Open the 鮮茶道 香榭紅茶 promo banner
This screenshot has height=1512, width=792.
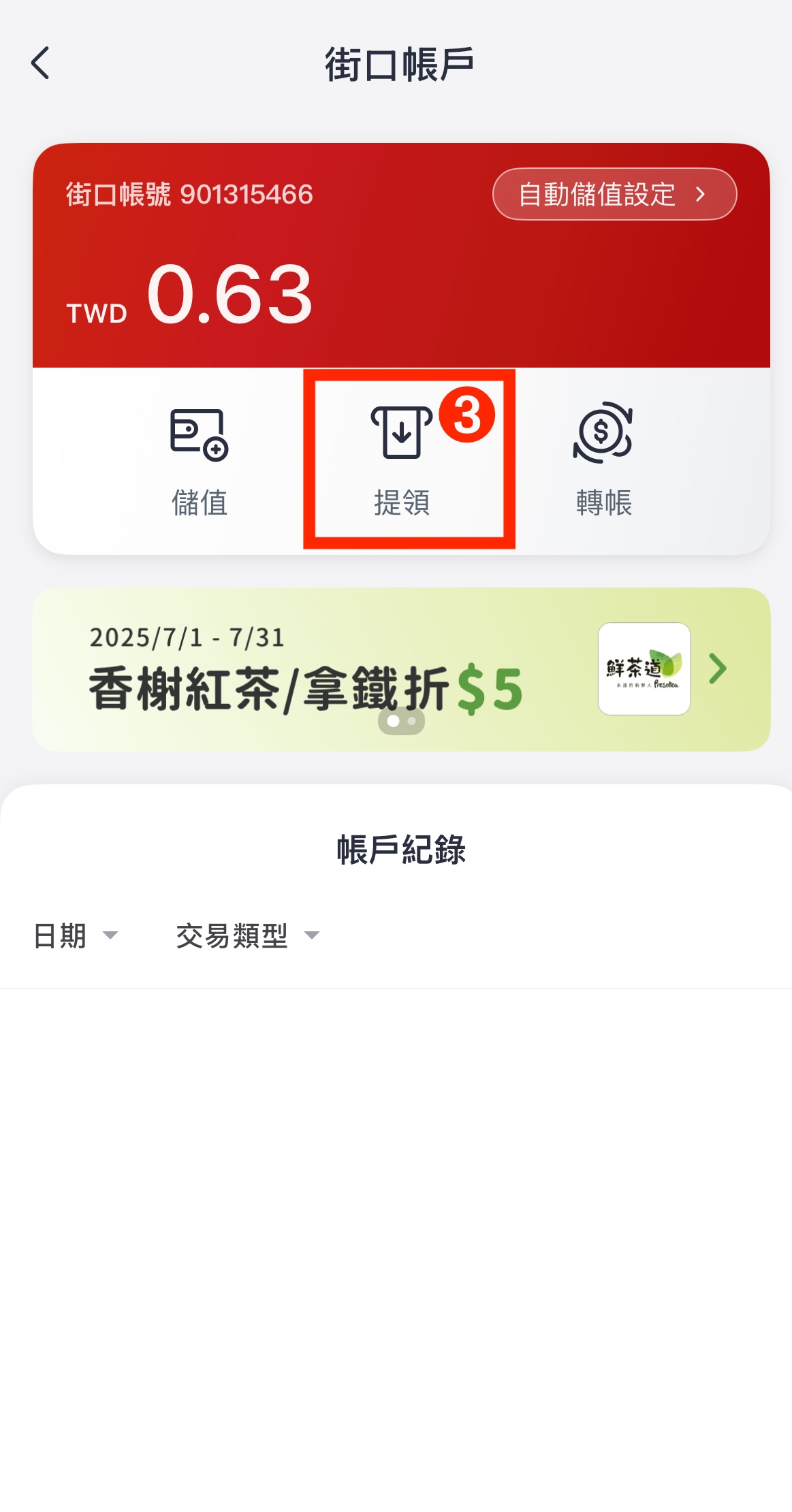(400, 669)
